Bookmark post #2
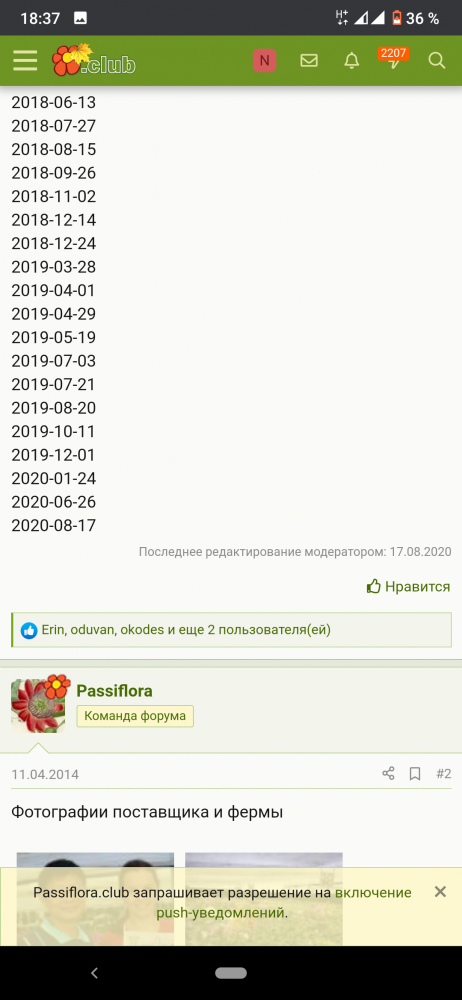The width and height of the screenshot is (462, 1000). [415, 774]
